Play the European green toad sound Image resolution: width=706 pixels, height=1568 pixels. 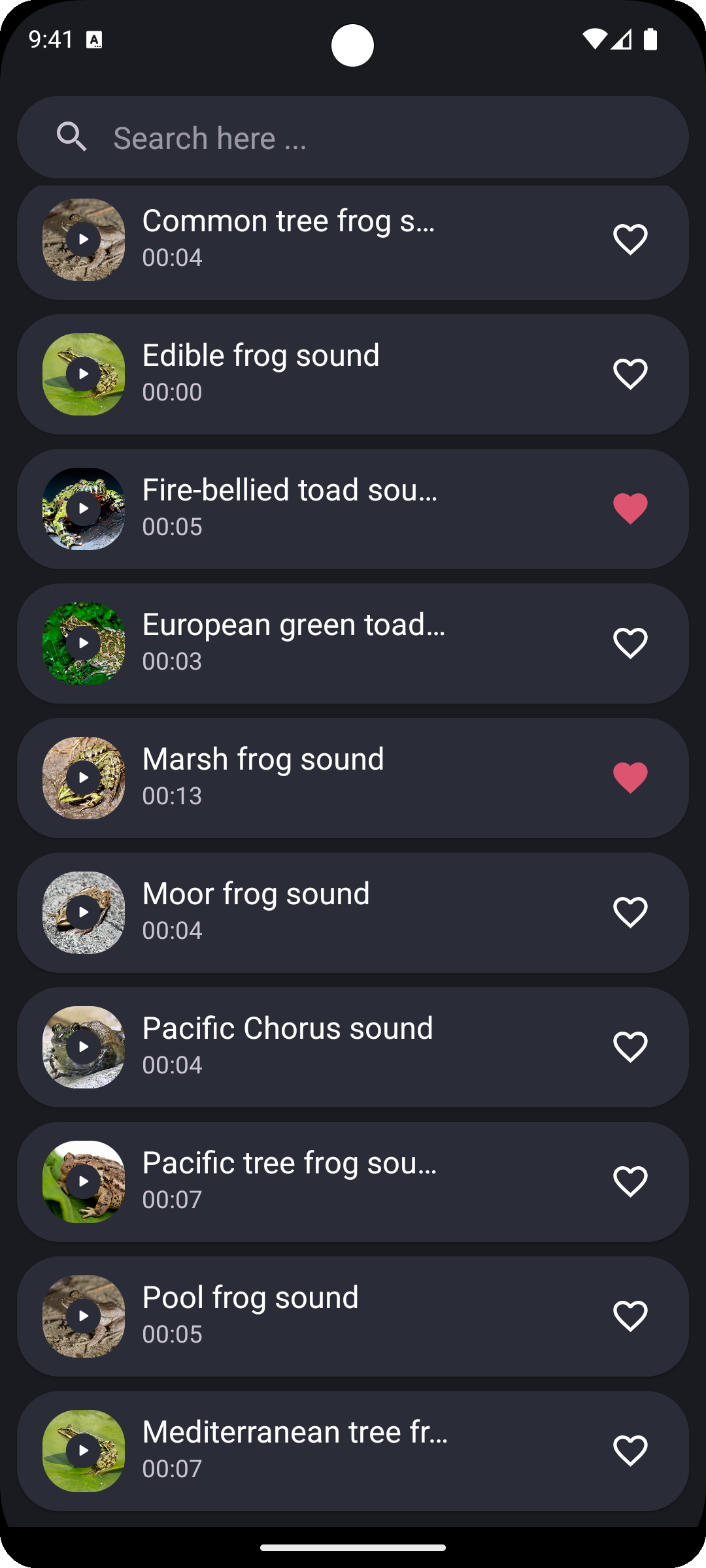(84, 644)
